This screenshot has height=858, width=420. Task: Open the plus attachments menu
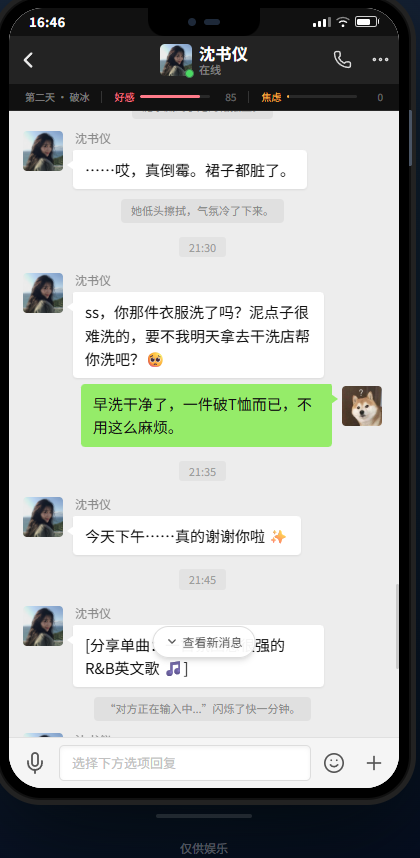[374, 763]
